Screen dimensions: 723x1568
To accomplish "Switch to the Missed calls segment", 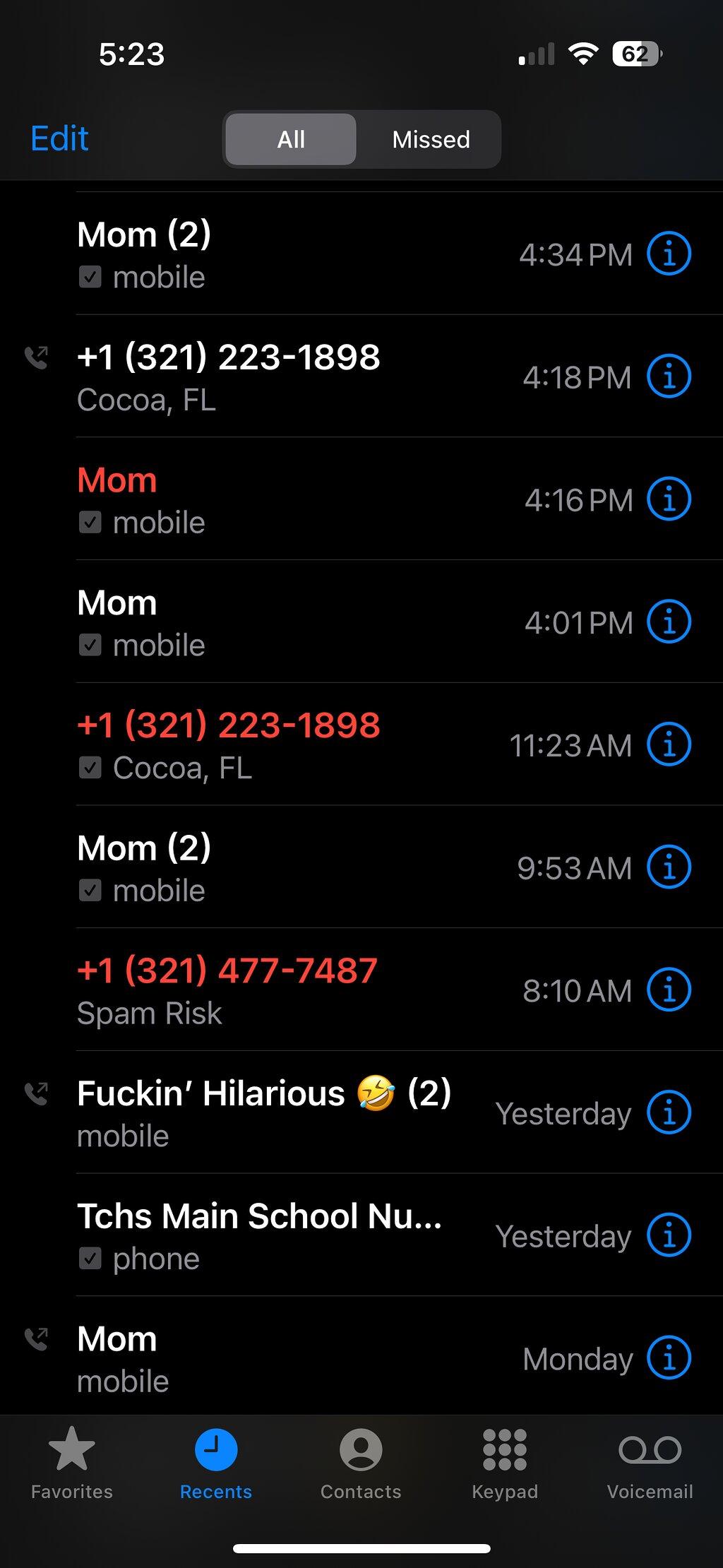I will pyautogui.click(x=431, y=139).
